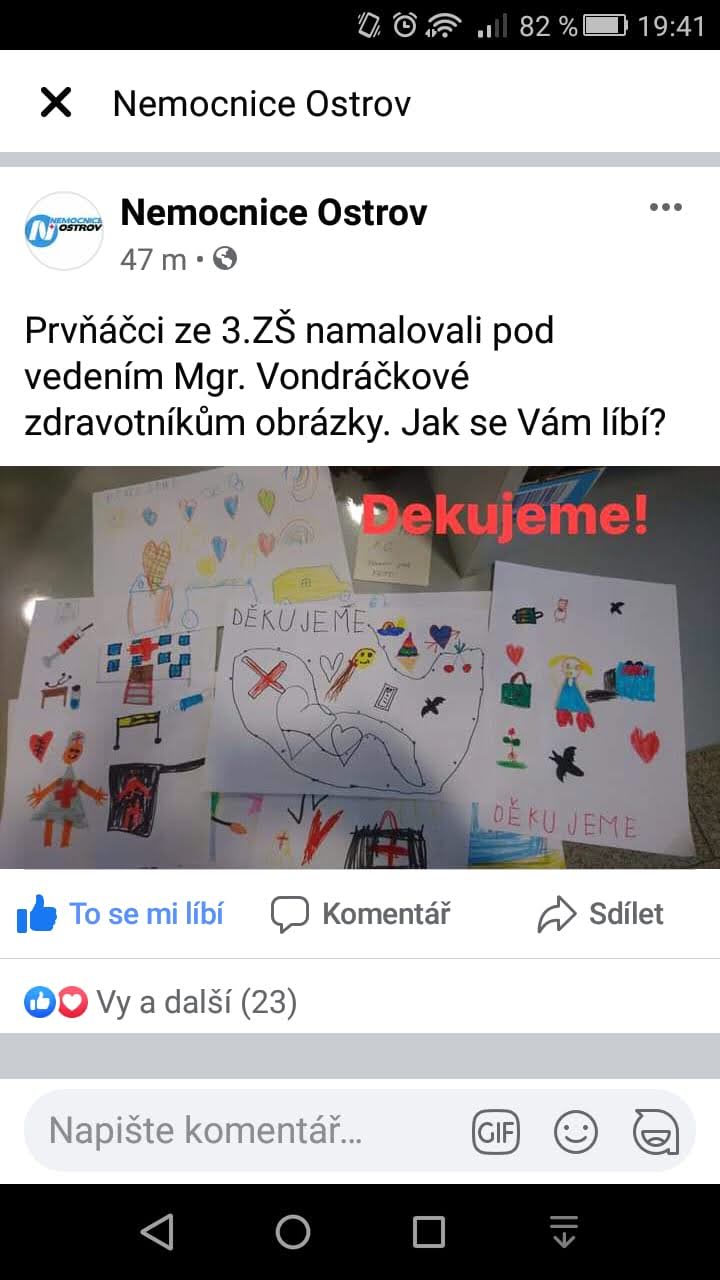720x1280 pixels.
Task: Share the post with Sdílet
Action: tap(600, 913)
